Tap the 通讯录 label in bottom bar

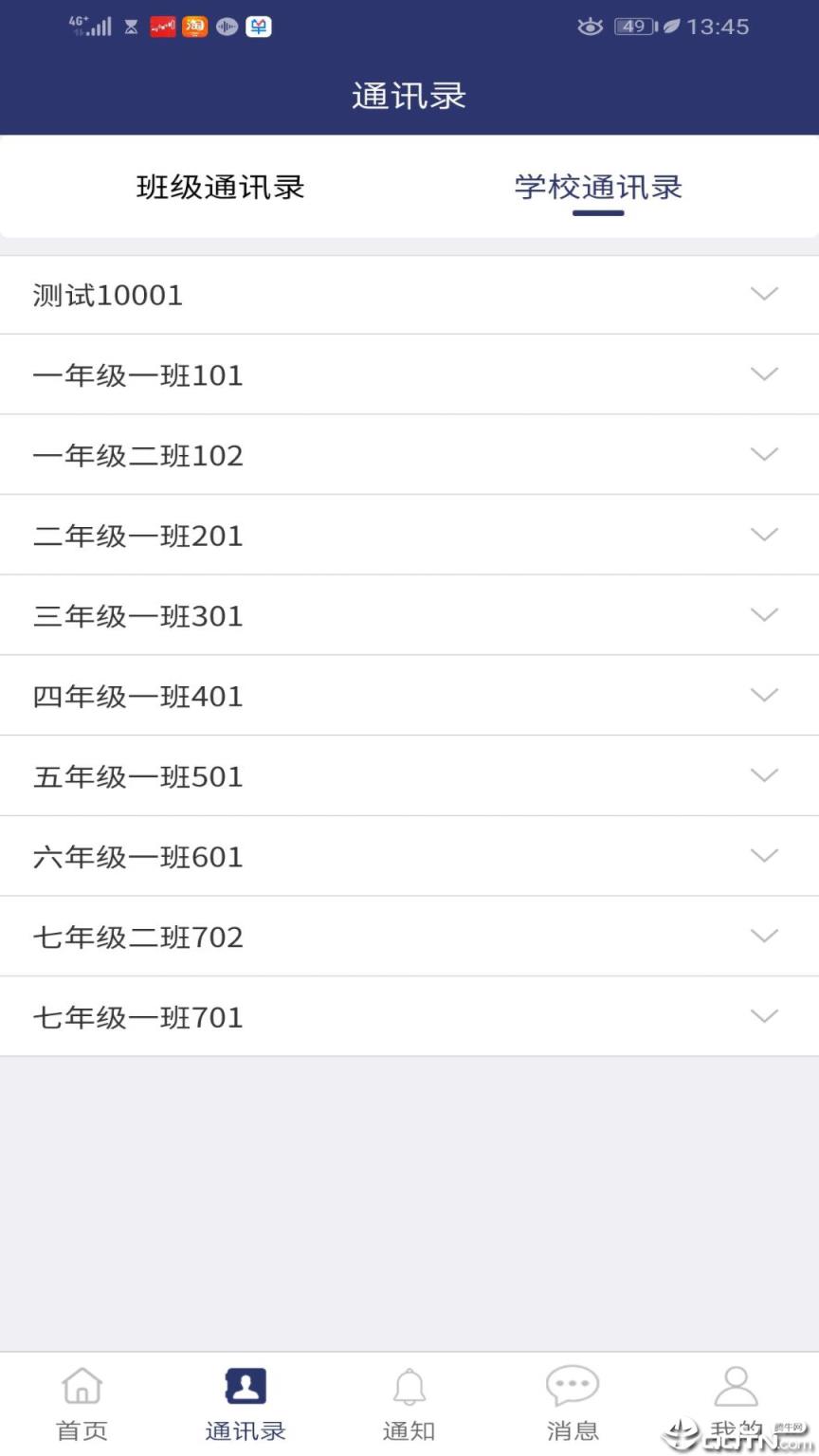pos(246,1429)
